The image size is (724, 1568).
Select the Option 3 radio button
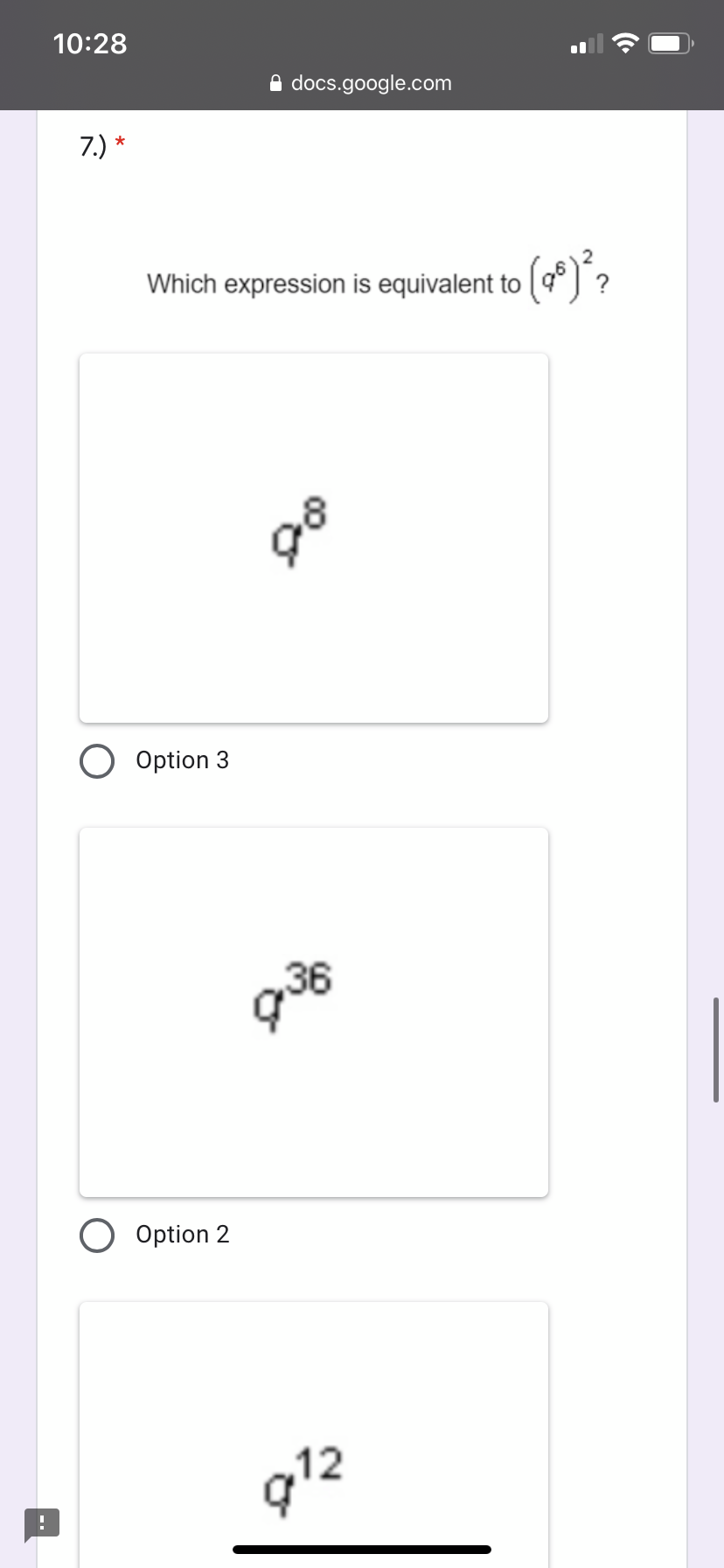point(96,760)
